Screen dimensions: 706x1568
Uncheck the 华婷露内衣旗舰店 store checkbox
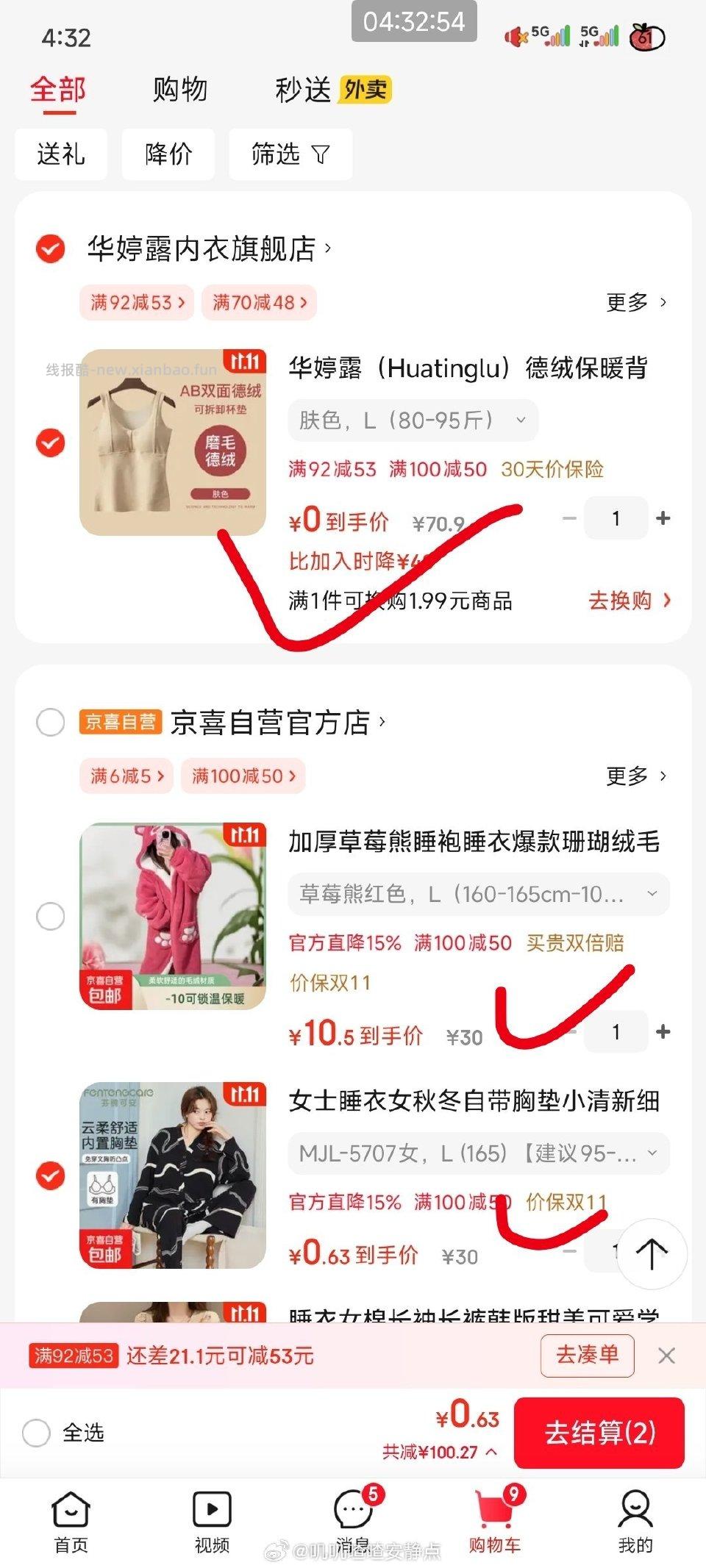point(51,248)
